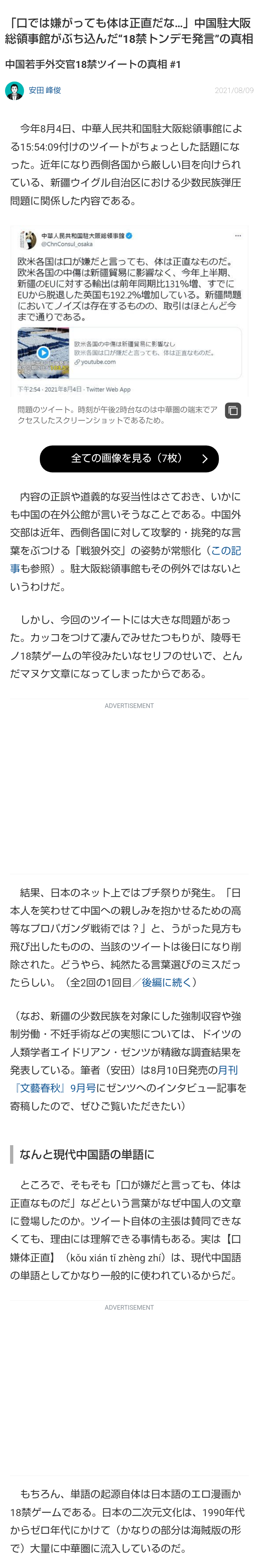This screenshot has width=258, height=1568.
Task: Open author 安田 峰俊's profile
Action: (x=44, y=90)
